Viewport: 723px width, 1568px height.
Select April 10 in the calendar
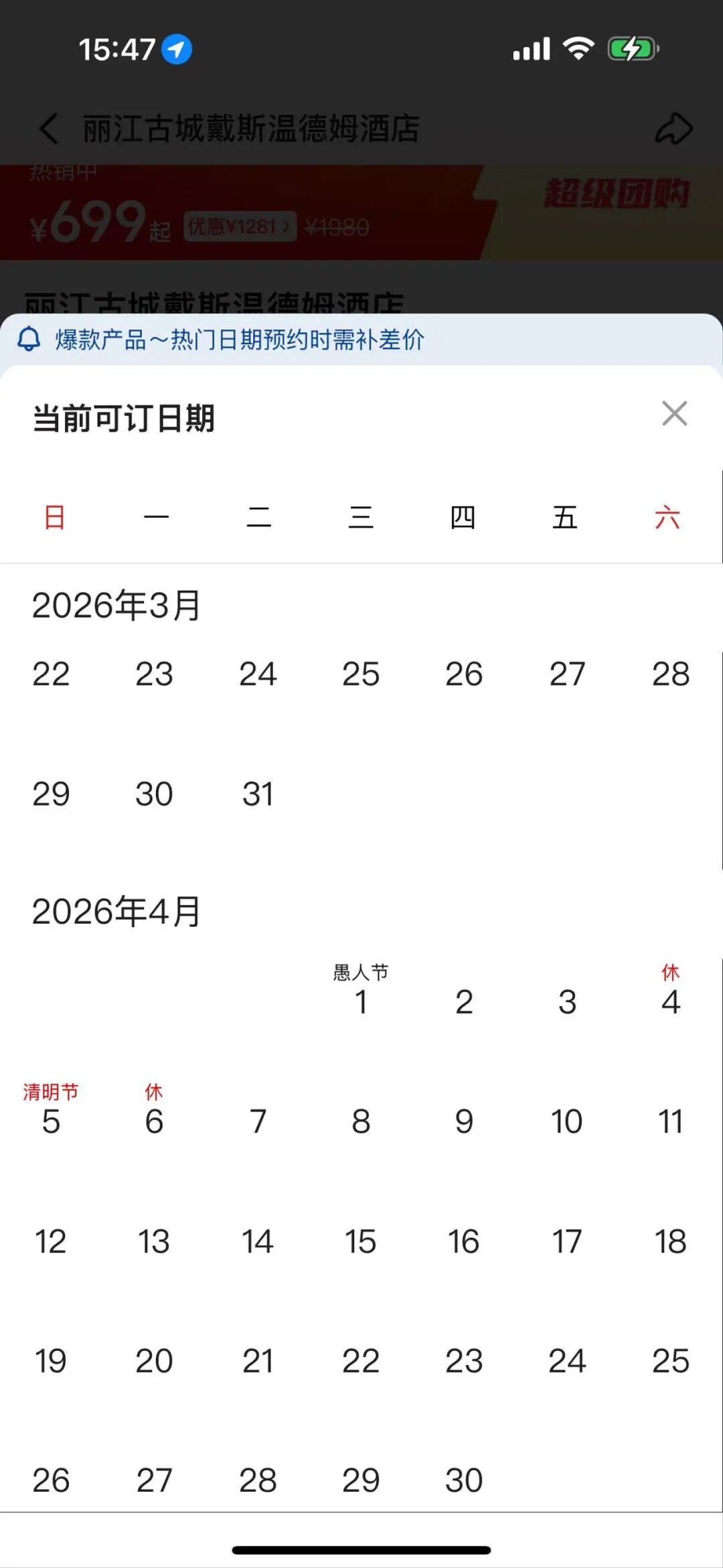pos(566,1121)
